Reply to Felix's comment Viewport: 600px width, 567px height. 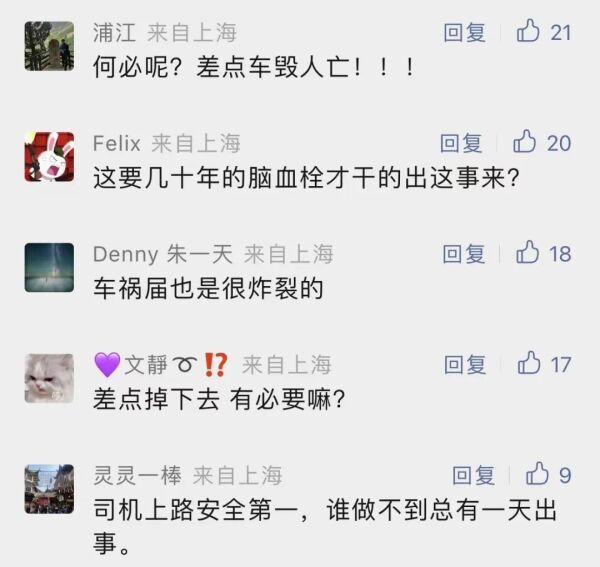point(462,143)
